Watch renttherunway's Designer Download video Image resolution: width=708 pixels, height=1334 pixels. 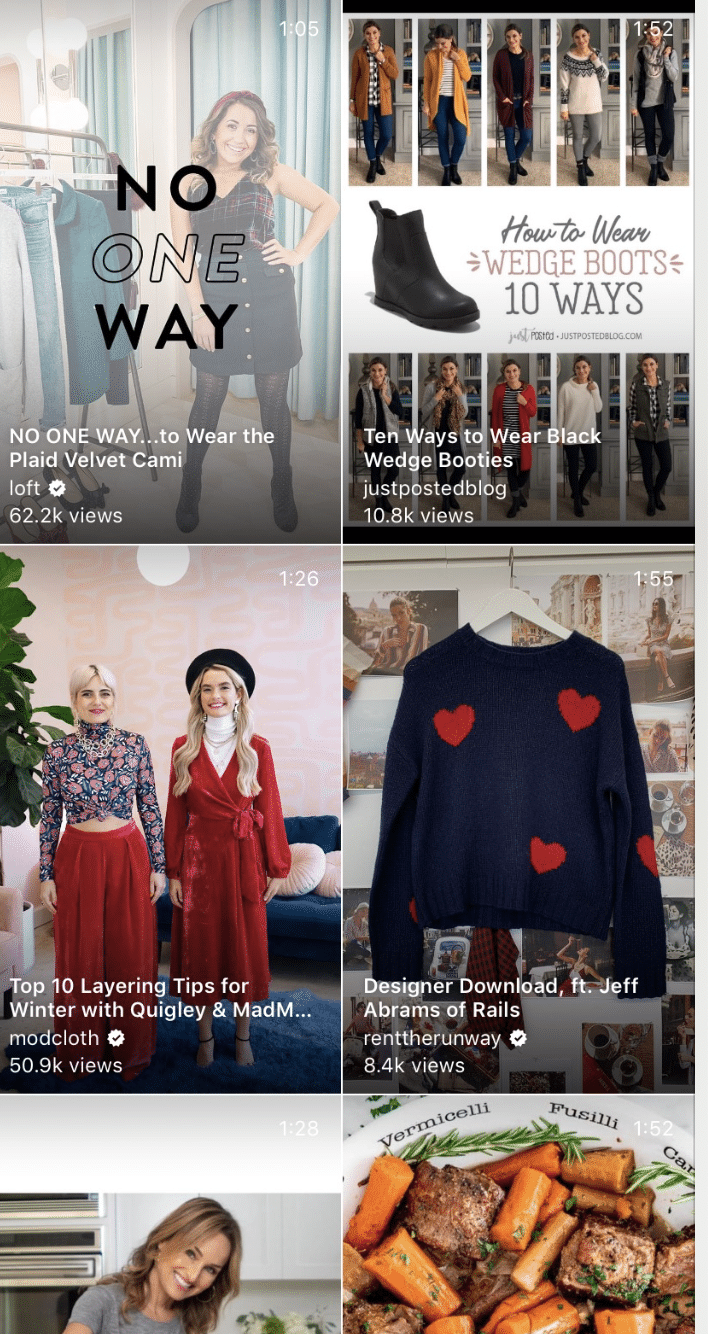click(x=519, y=820)
